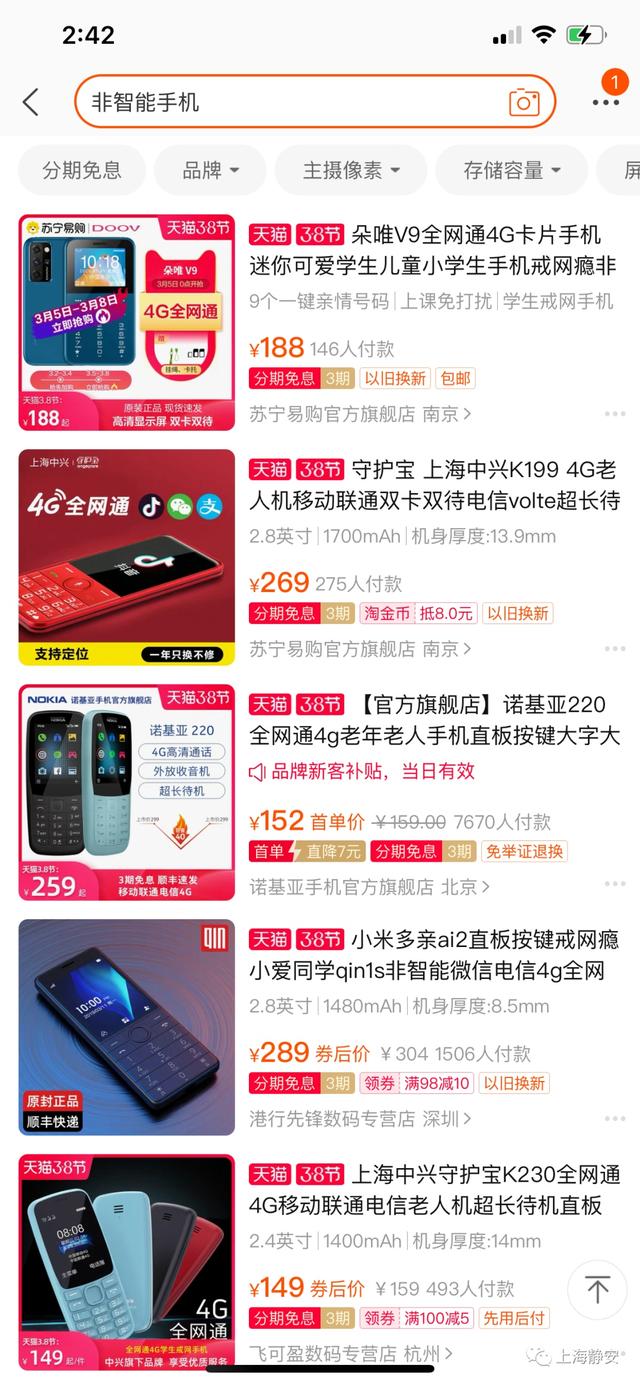640x1385 pixels.
Task: Open the 守护宝 上海中兴K199 listing
Action: point(434,485)
